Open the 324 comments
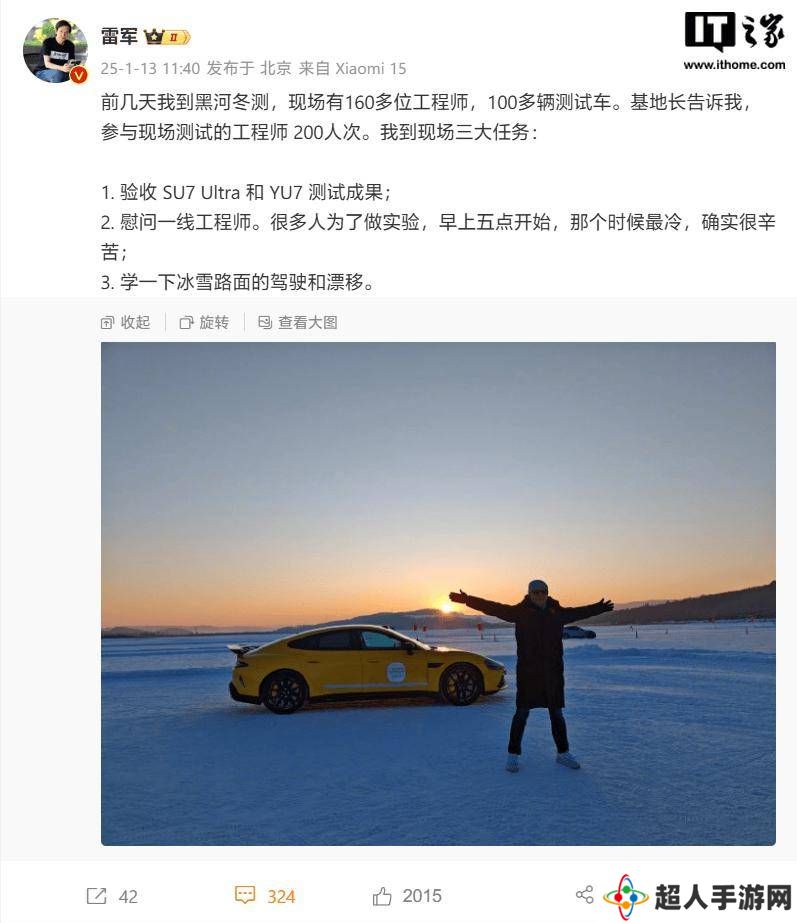This screenshot has width=797, height=923. tap(265, 896)
